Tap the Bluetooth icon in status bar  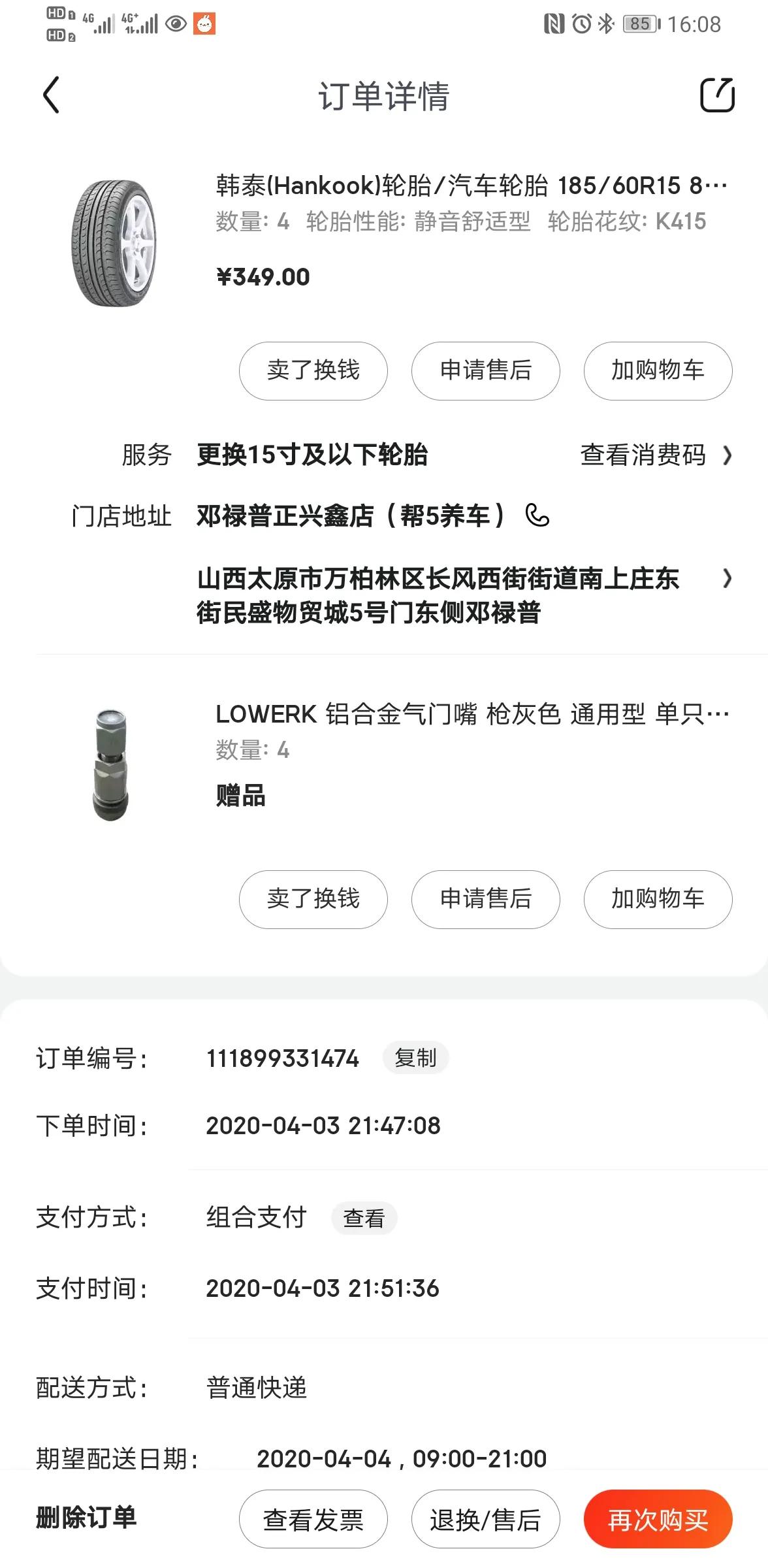tap(603, 22)
